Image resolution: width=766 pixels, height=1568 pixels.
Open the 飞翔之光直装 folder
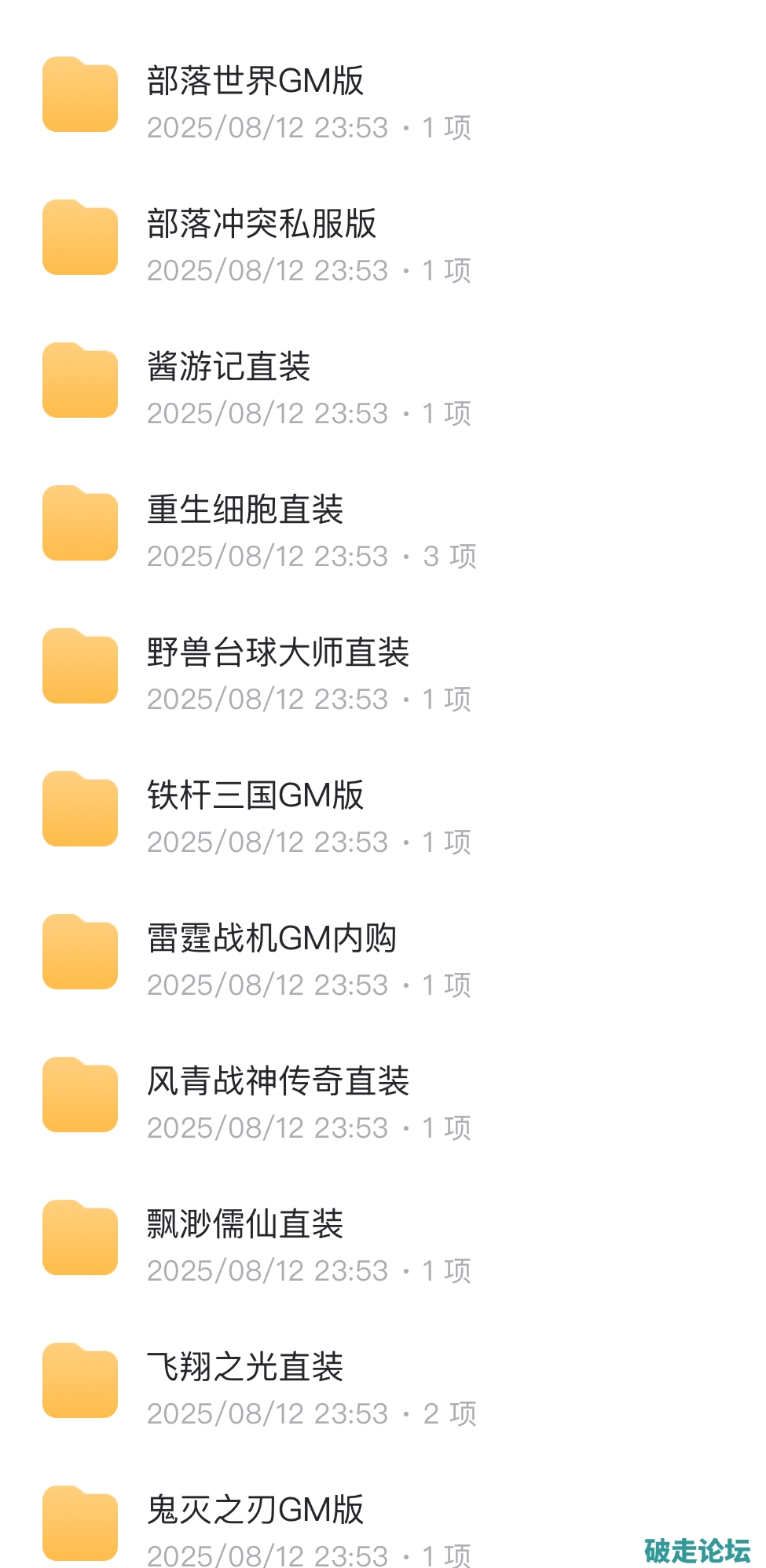coord(245,1368)
